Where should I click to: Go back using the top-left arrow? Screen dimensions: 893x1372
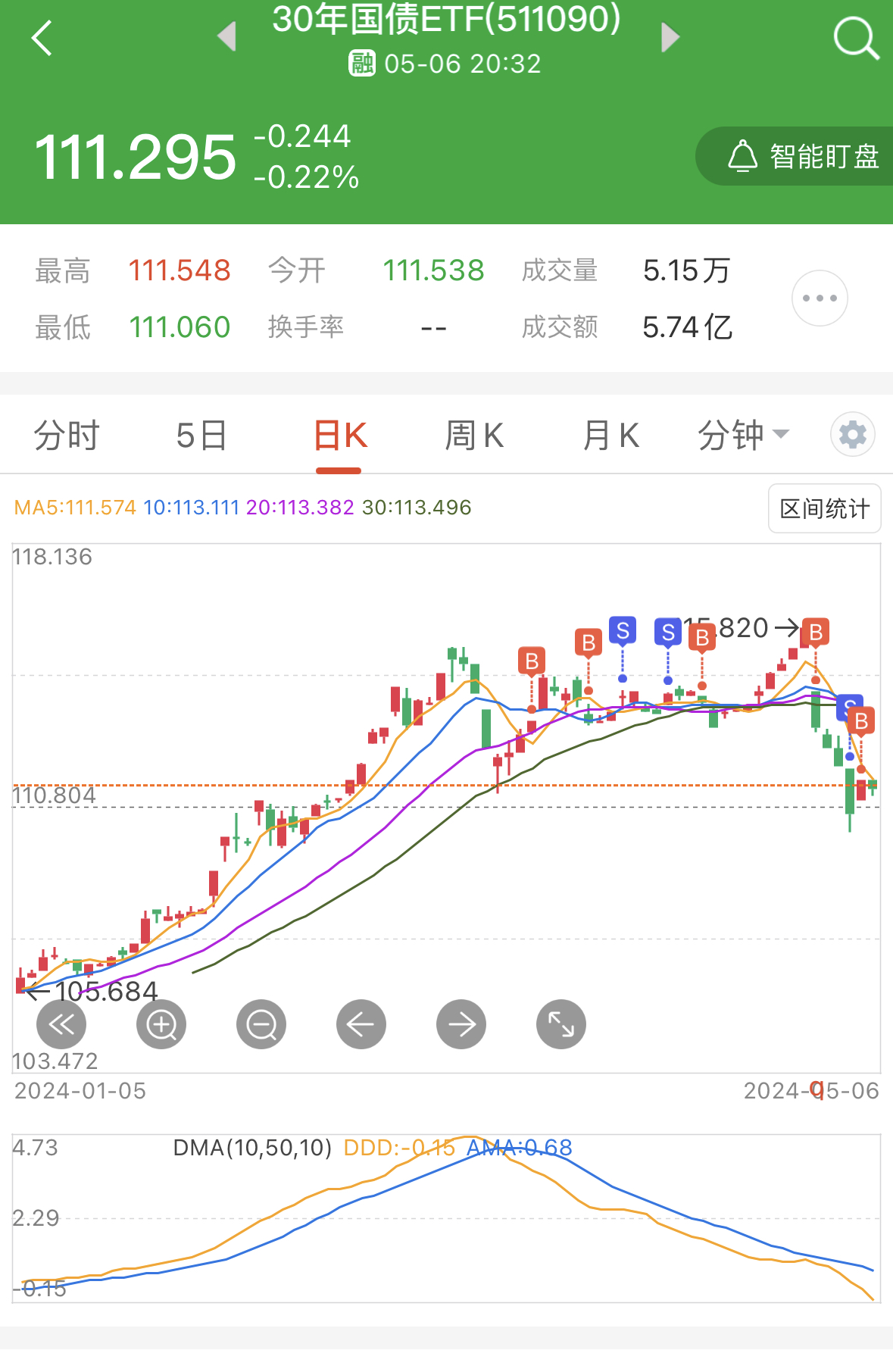click(42, 38)
